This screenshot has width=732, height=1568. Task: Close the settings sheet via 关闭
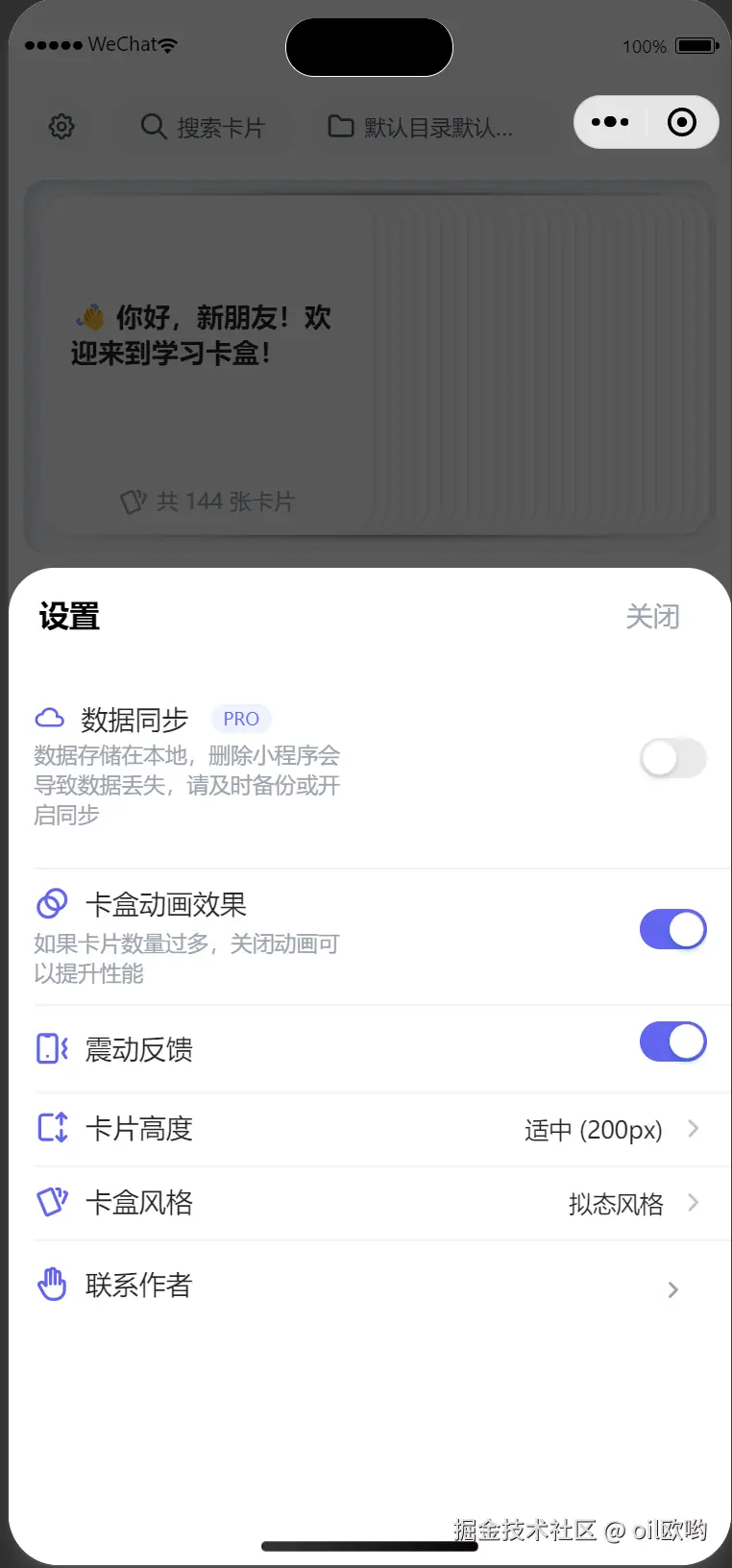pos(652,616)
